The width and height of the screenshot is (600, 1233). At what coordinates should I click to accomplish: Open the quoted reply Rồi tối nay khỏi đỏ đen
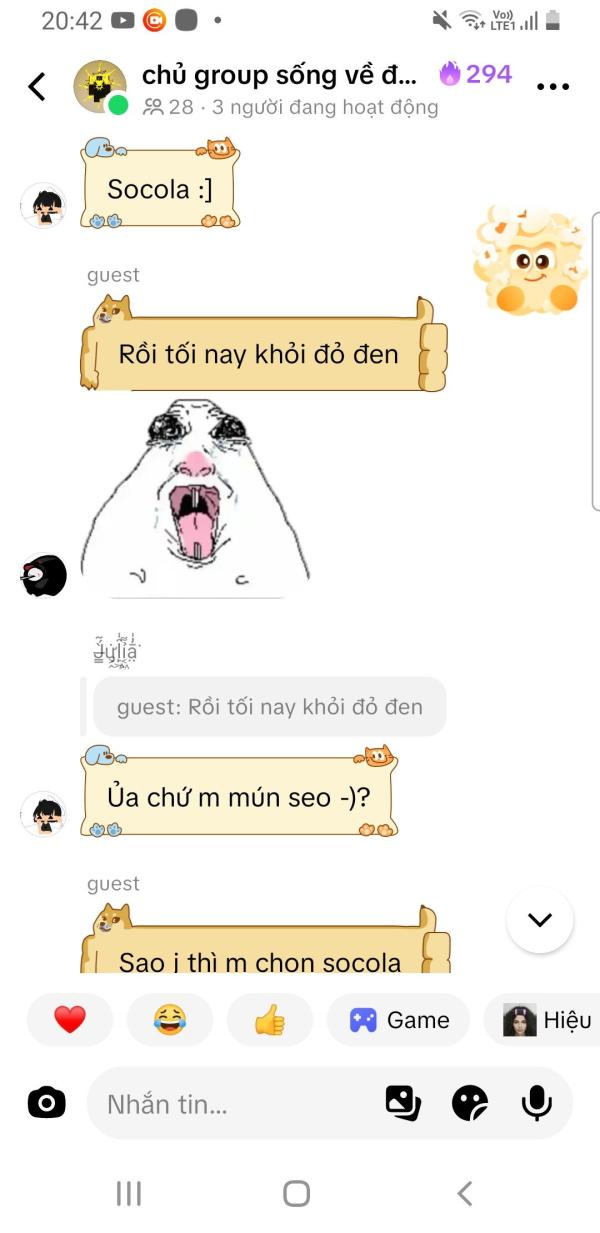[269, 707]
